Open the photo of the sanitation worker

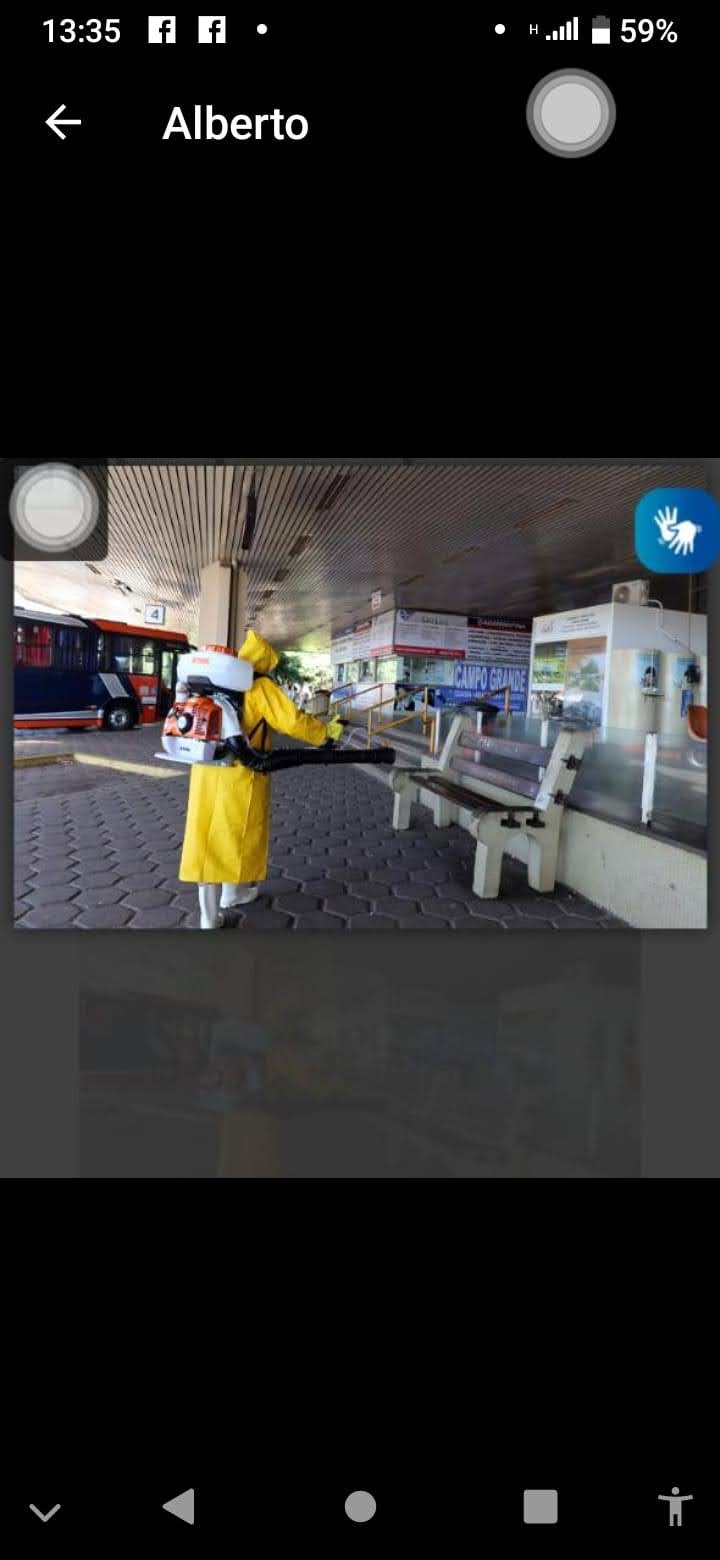pyautogui.click(x=360, y=695)
